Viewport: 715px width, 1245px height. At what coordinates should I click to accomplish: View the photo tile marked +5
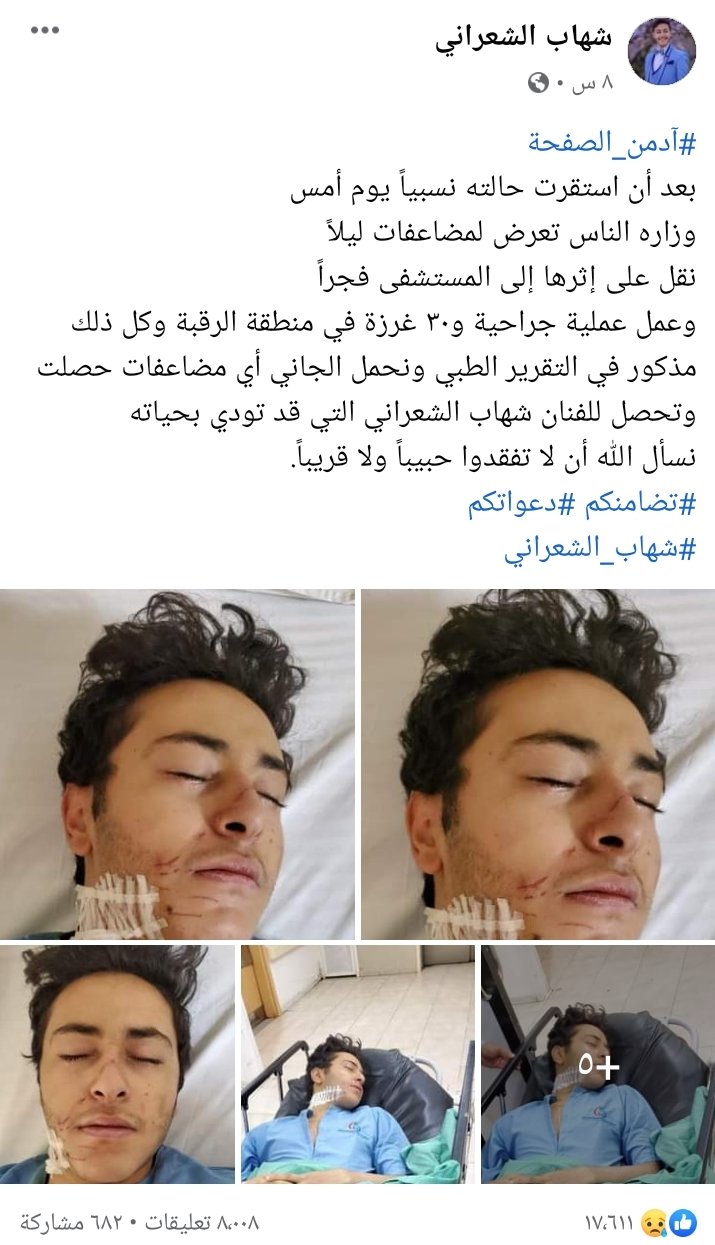[x=598, y=1064]
